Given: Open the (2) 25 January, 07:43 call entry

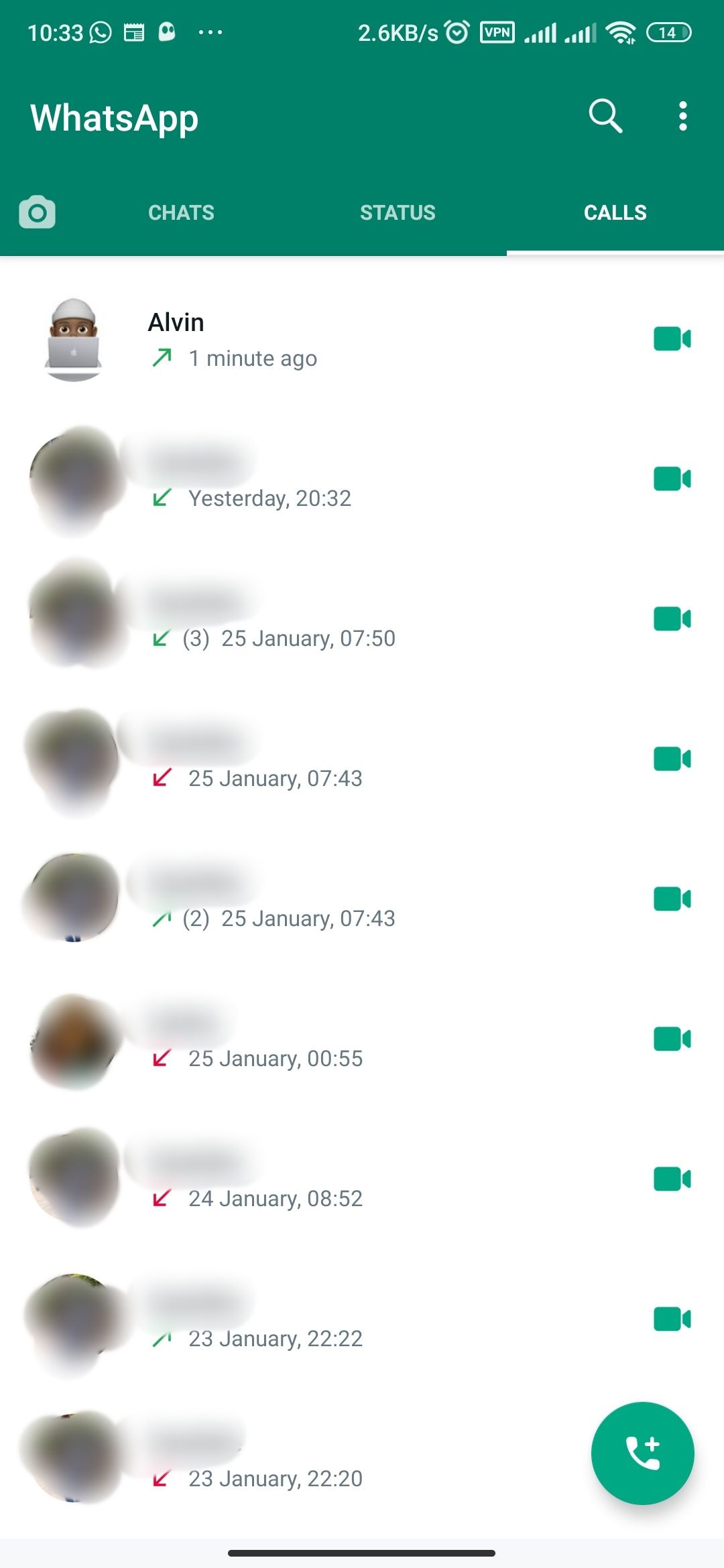Looking at the screenshot, I should pos(335,901).
